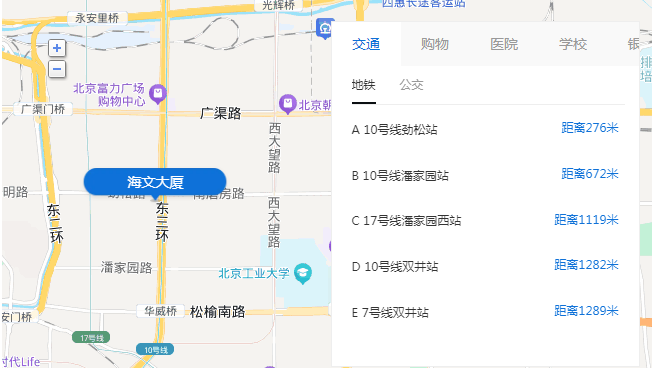Viewport: 656px width, 368px height.
Task: Zoom in on the map
Action: 57,48
